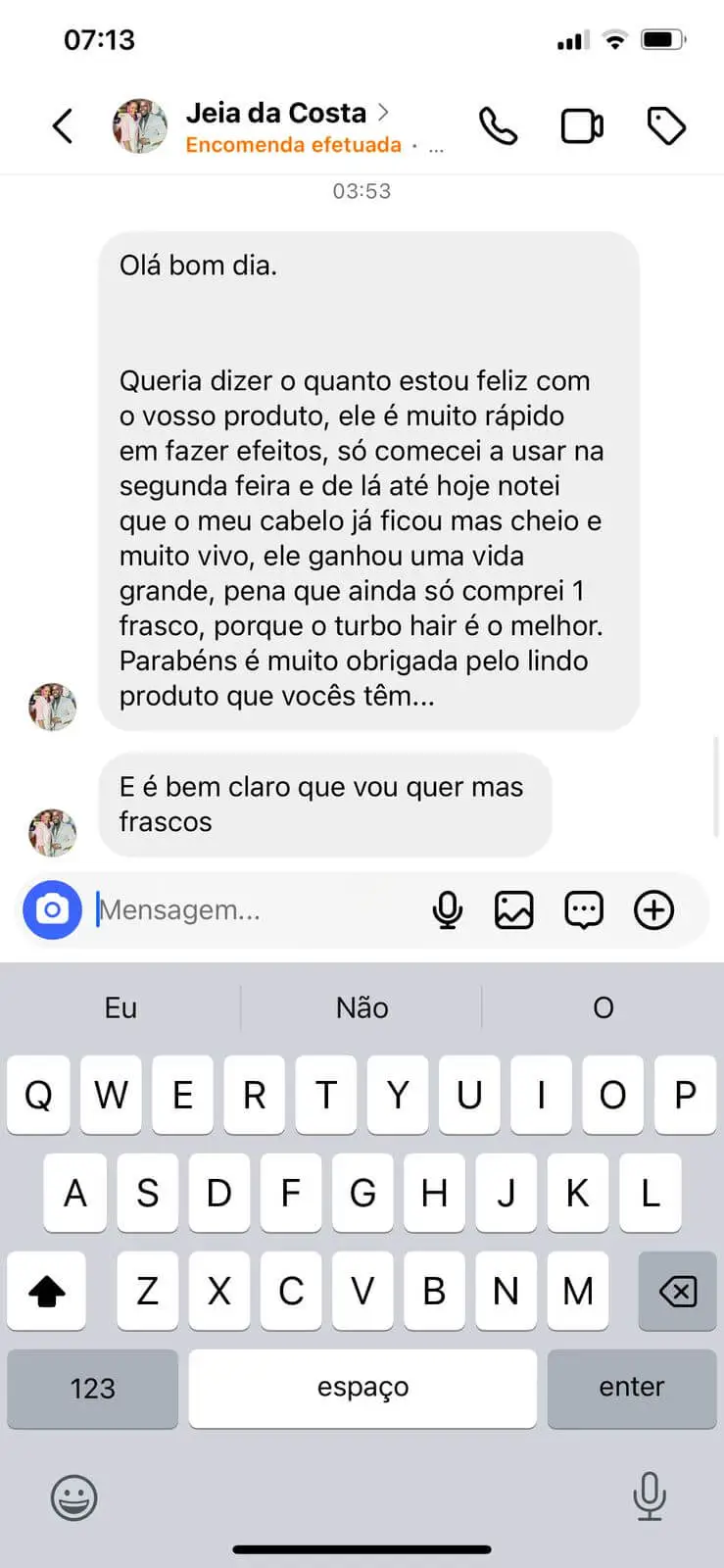Insert the suggested word "Eu"
This screenshot has height=1568, width=724.
121,1007
